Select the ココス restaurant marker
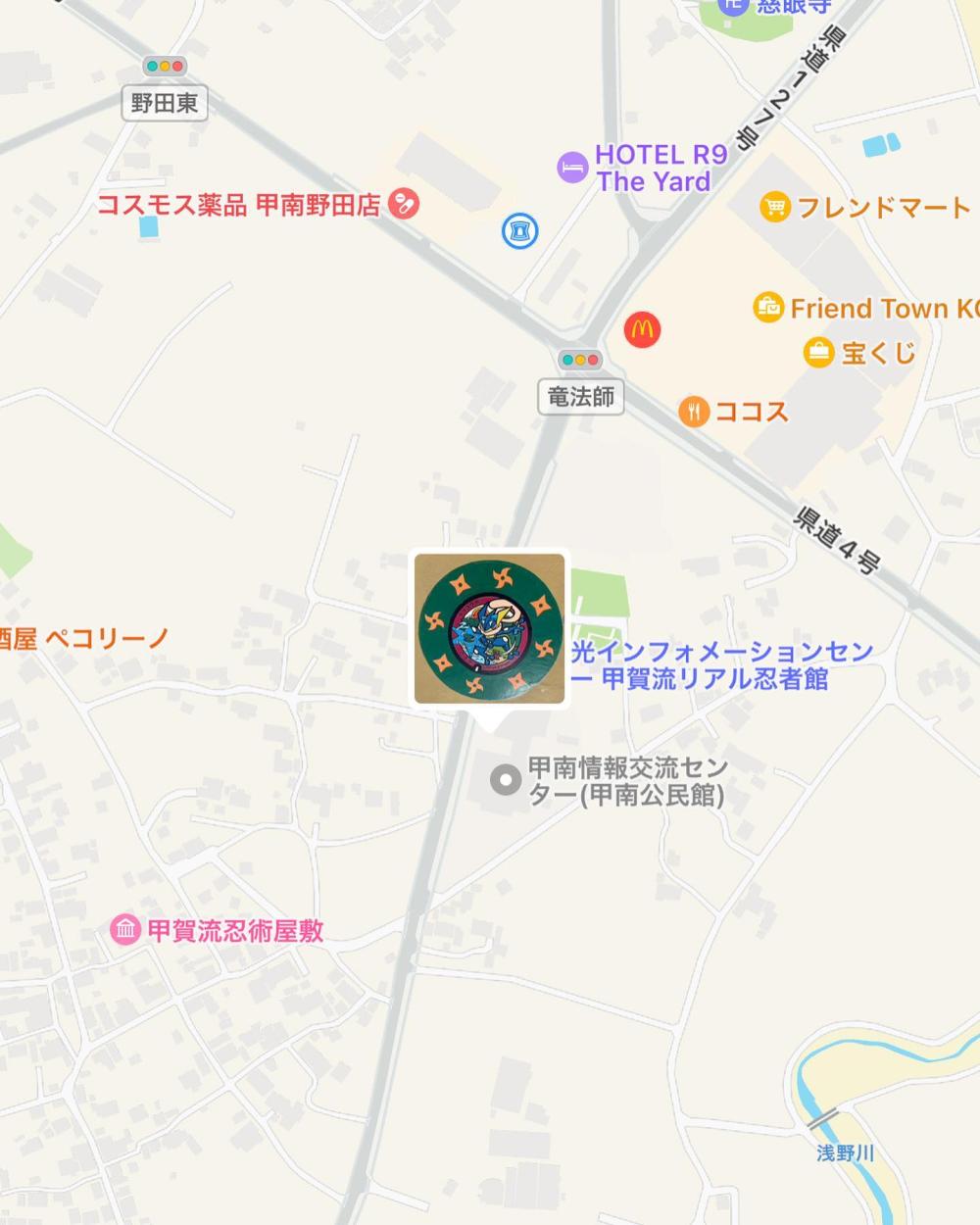Image resolution: width=980 pixels, height=1225 pixels. pos(694,411)
